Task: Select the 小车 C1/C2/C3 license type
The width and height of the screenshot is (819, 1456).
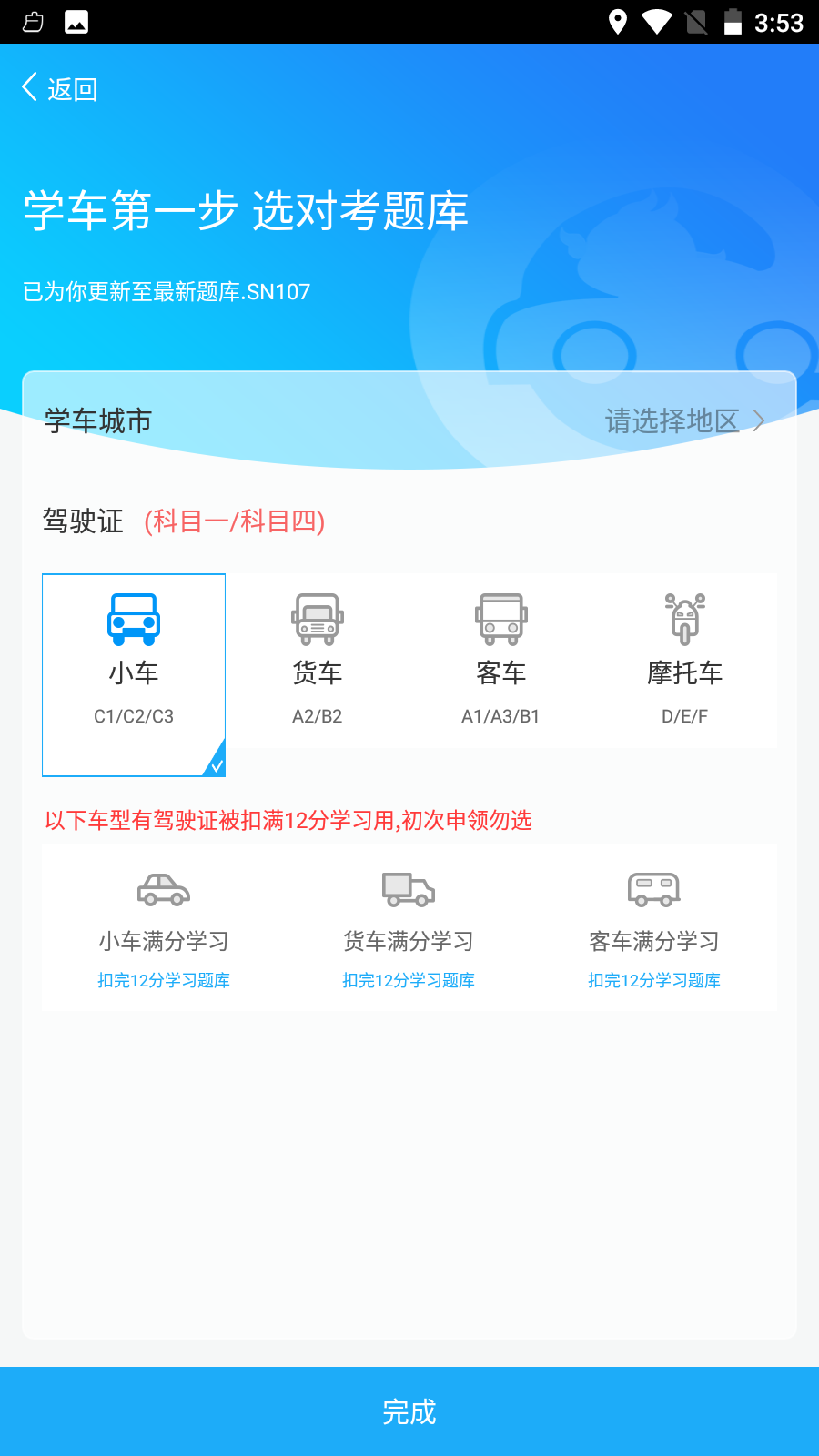Action: point(134,674)
